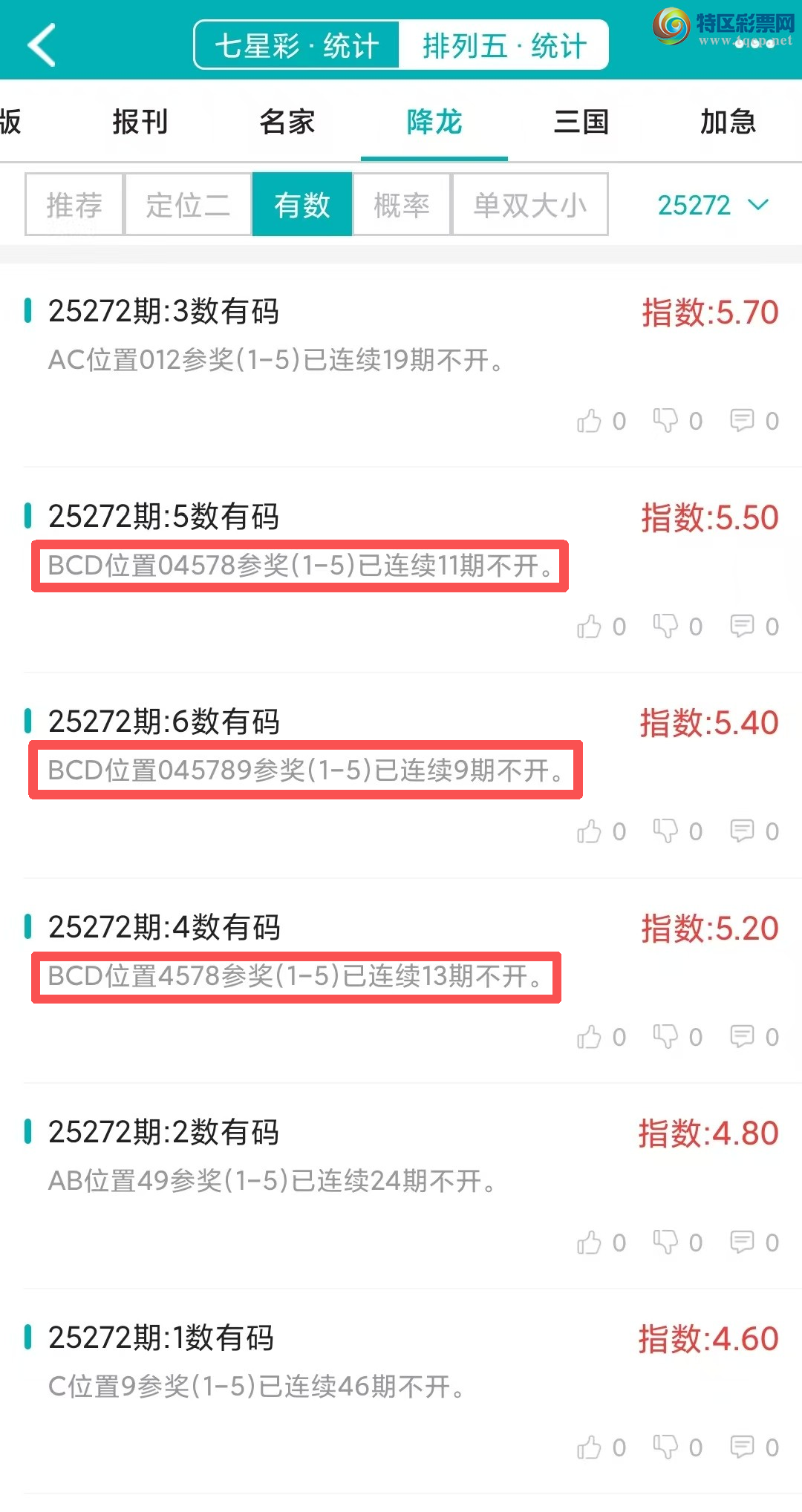Switch to the 名家 tab

coord(287,122)
